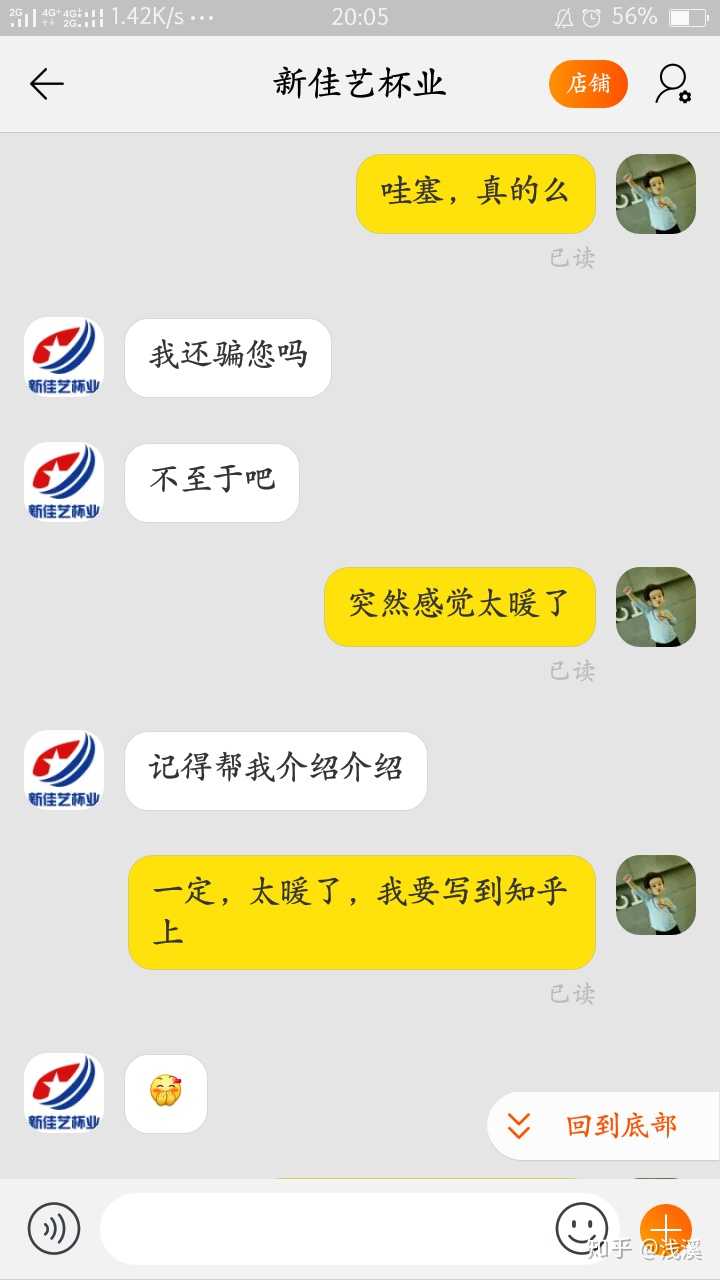Viewport: 720px width, 1280px height.
Task: Go back from the 新佳艺杯业 chat
Action: pos(46,84)
